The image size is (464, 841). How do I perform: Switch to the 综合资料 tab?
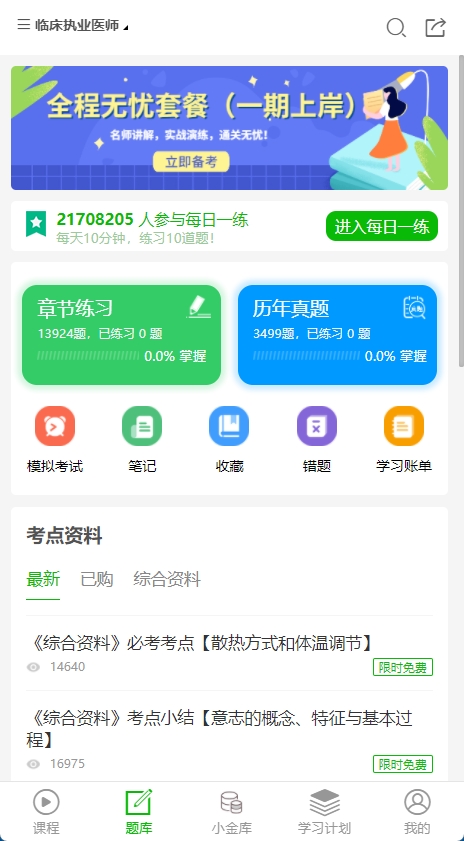pyautogui.click(x=167, y=579)
